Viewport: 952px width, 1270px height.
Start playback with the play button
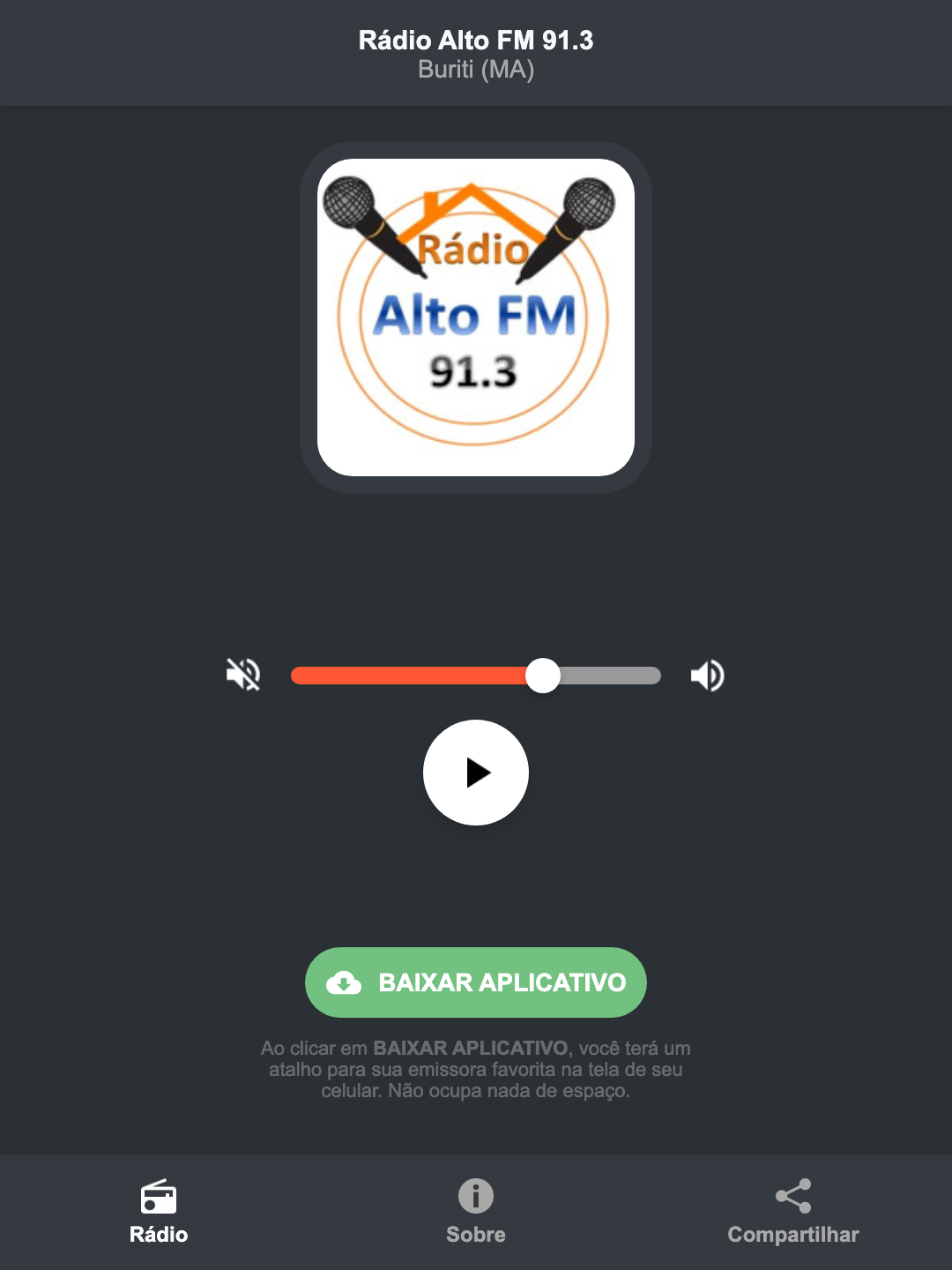coord(475,773)
